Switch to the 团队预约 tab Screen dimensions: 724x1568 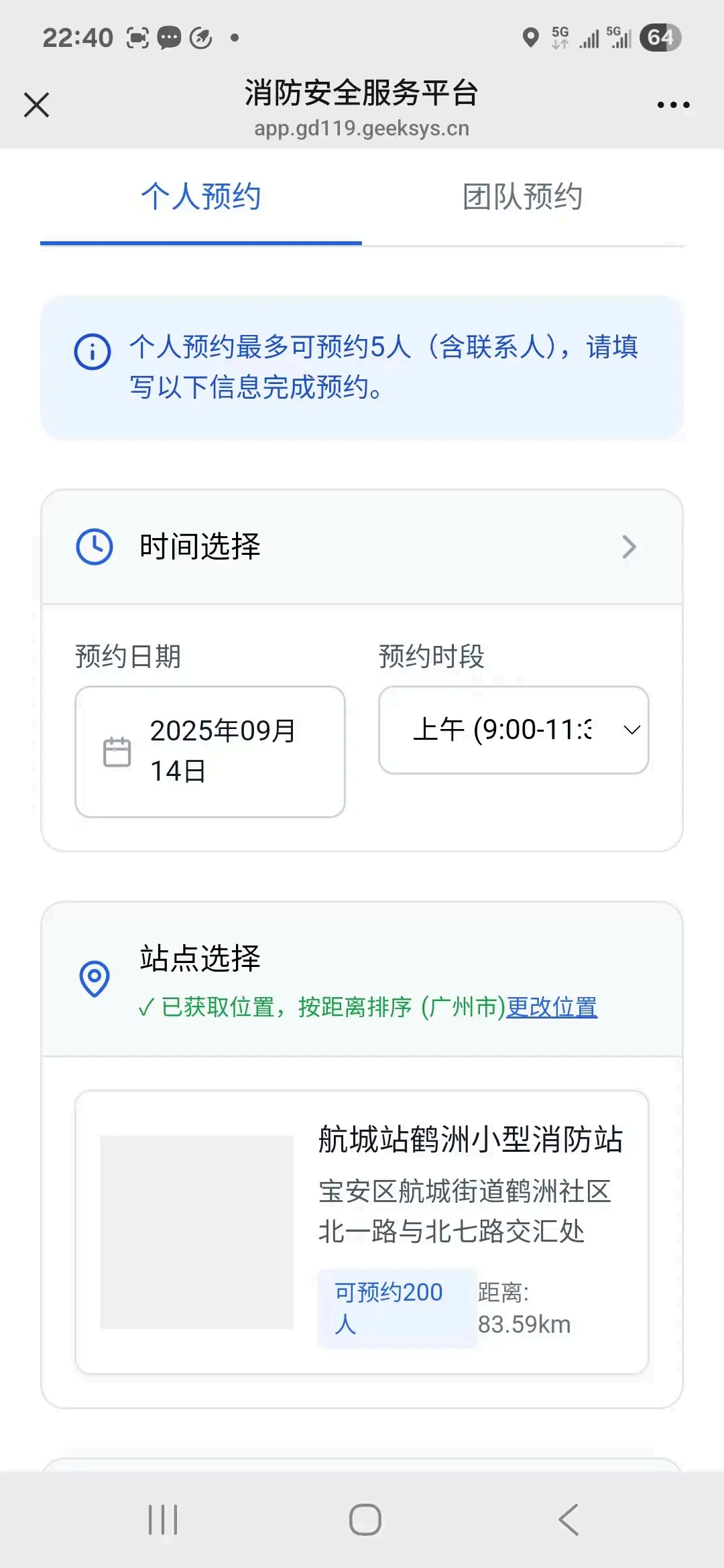[x=522, y=197]
